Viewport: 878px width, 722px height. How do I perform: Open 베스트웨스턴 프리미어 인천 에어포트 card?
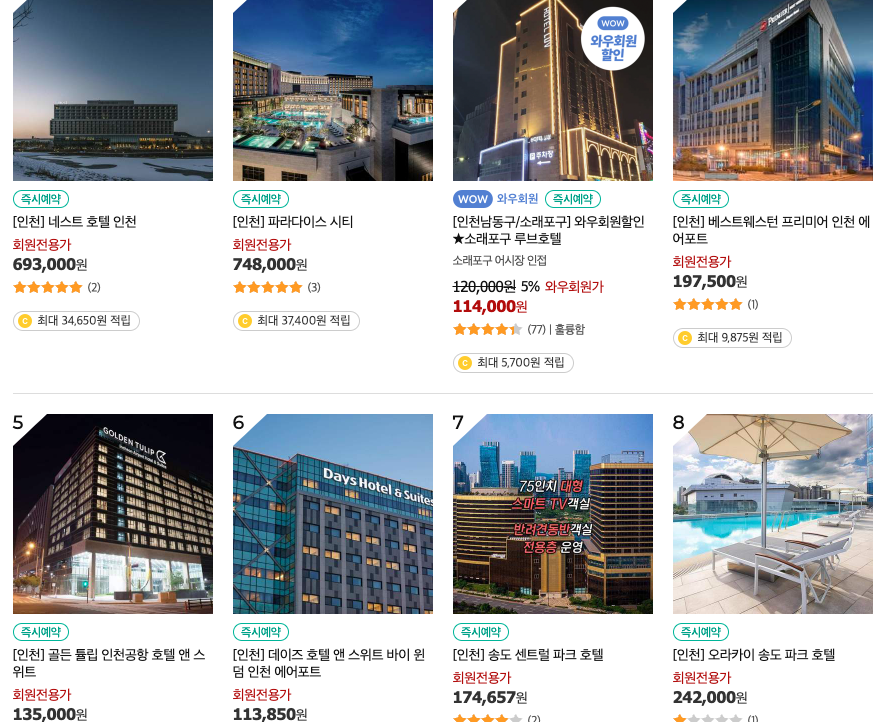(x=771, y=230)
